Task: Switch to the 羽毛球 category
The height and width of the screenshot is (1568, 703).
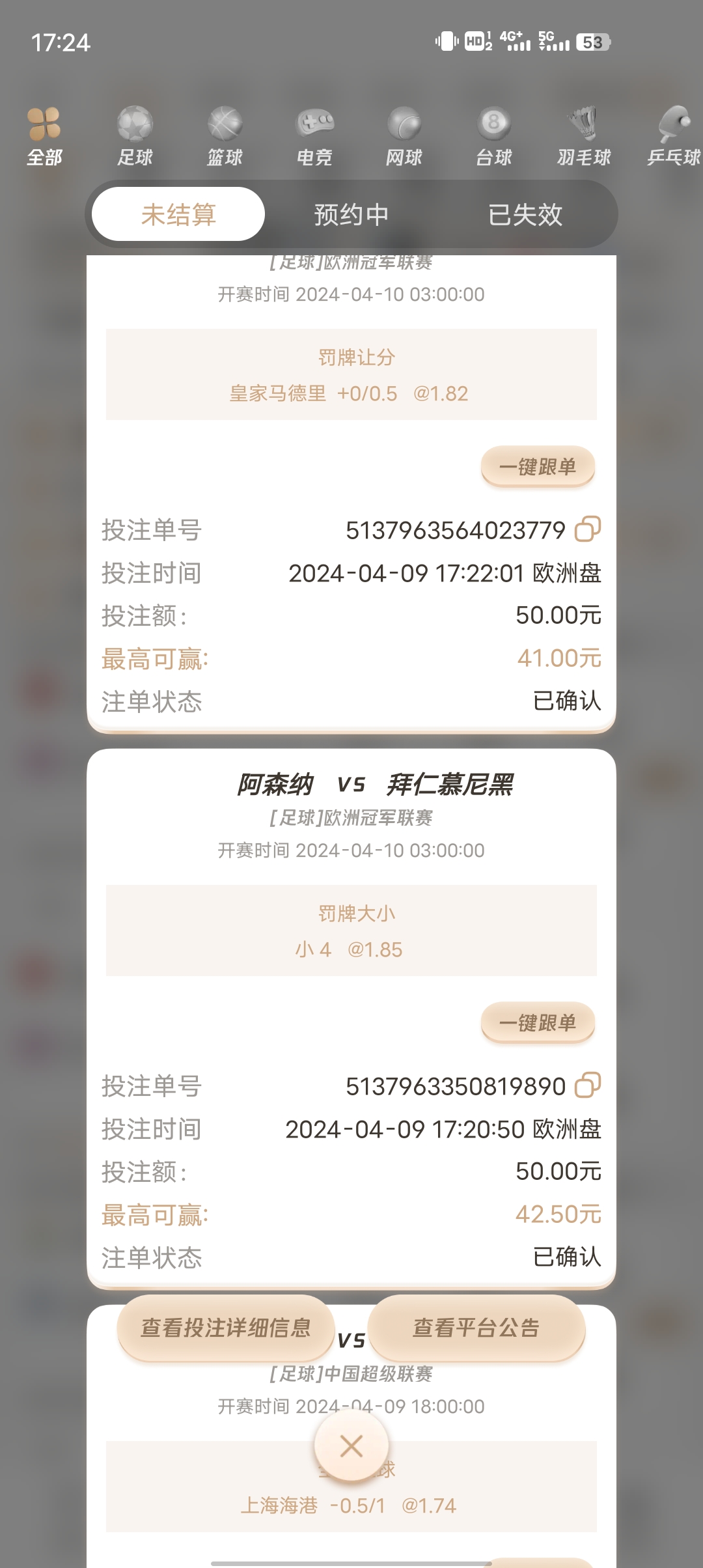Action: click(584, 136)
